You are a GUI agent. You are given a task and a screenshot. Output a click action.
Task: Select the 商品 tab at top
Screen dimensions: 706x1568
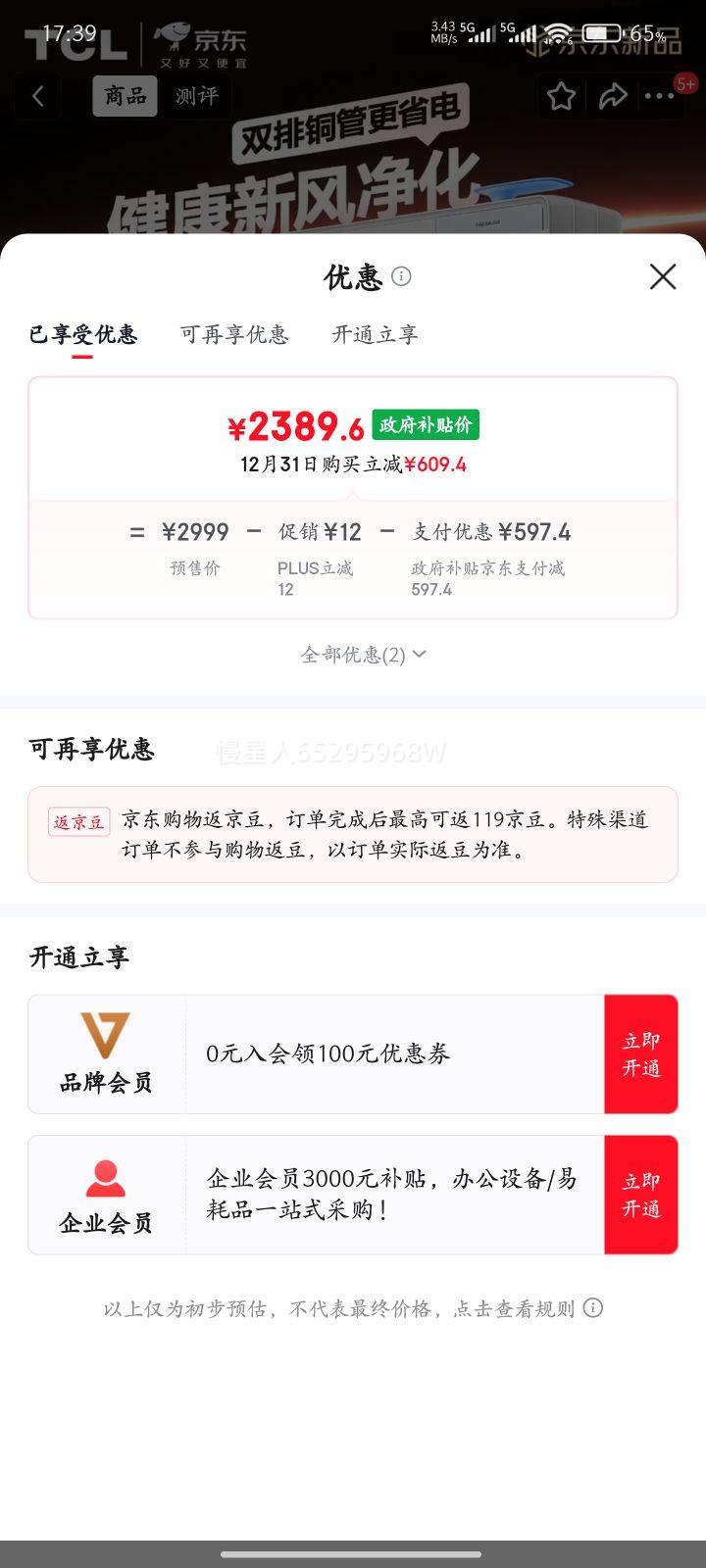click(126, 96)
